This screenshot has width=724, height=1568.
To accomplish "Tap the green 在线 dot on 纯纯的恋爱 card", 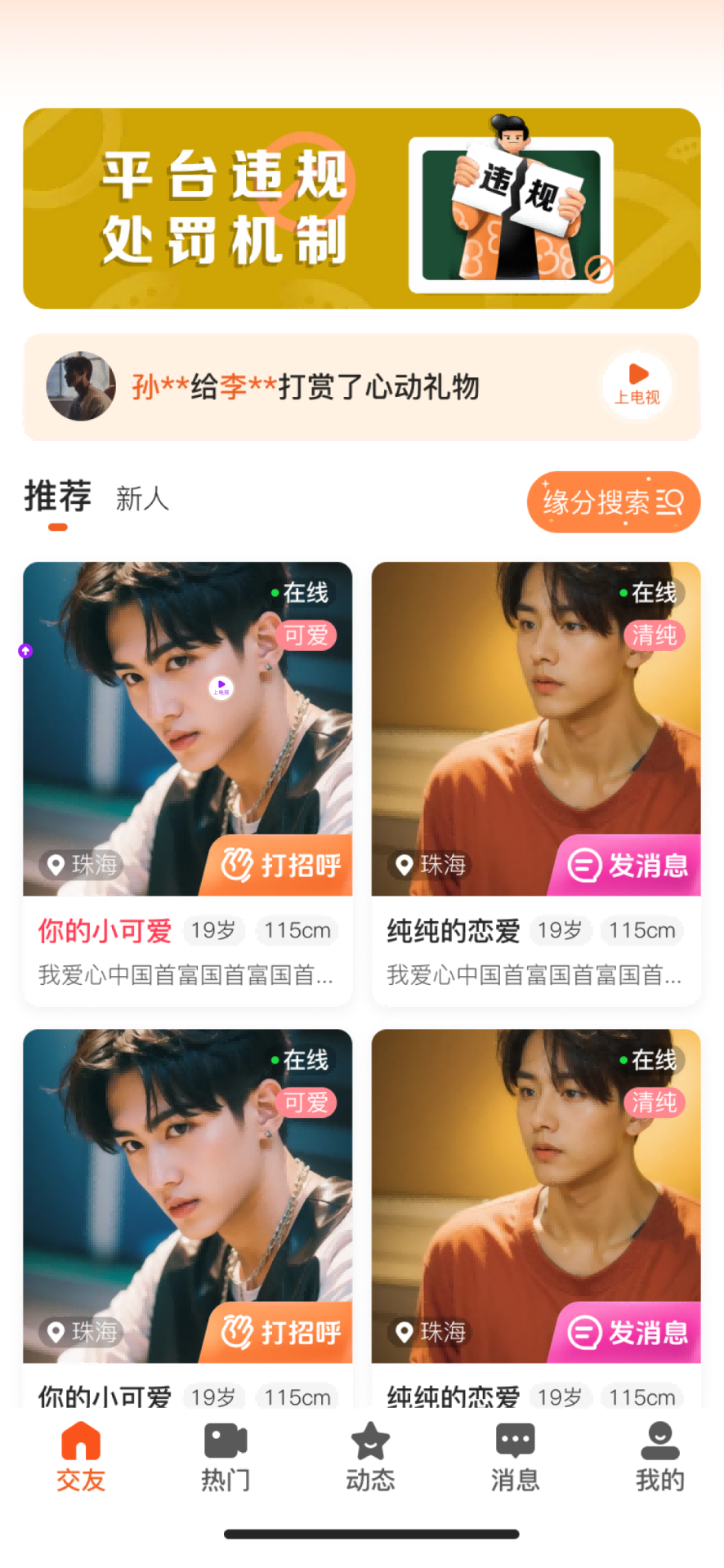I will click(623, 594).
